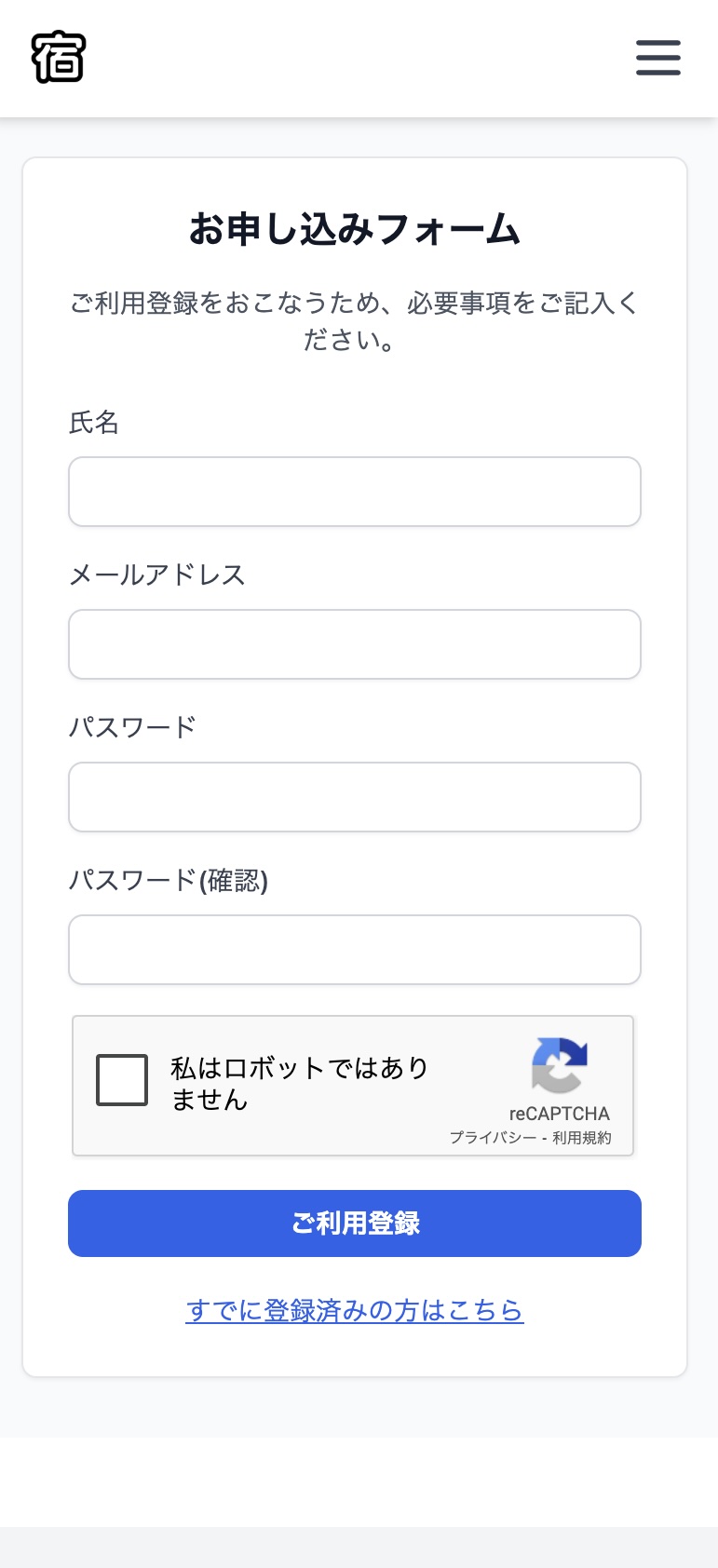
Task: Click the 氏名 field label
Action: coord(94,424)
